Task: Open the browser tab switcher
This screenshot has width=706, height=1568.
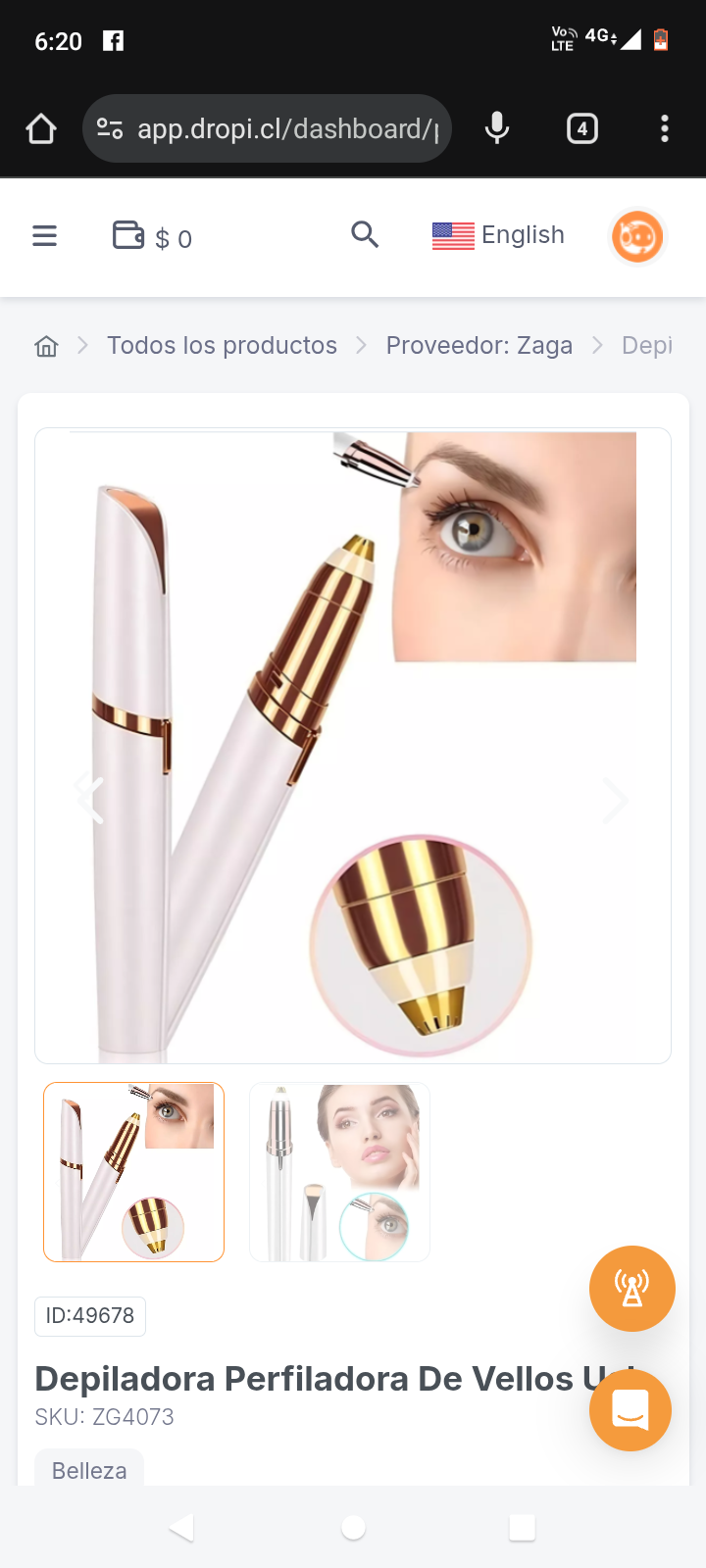Action: pos(581,128)
